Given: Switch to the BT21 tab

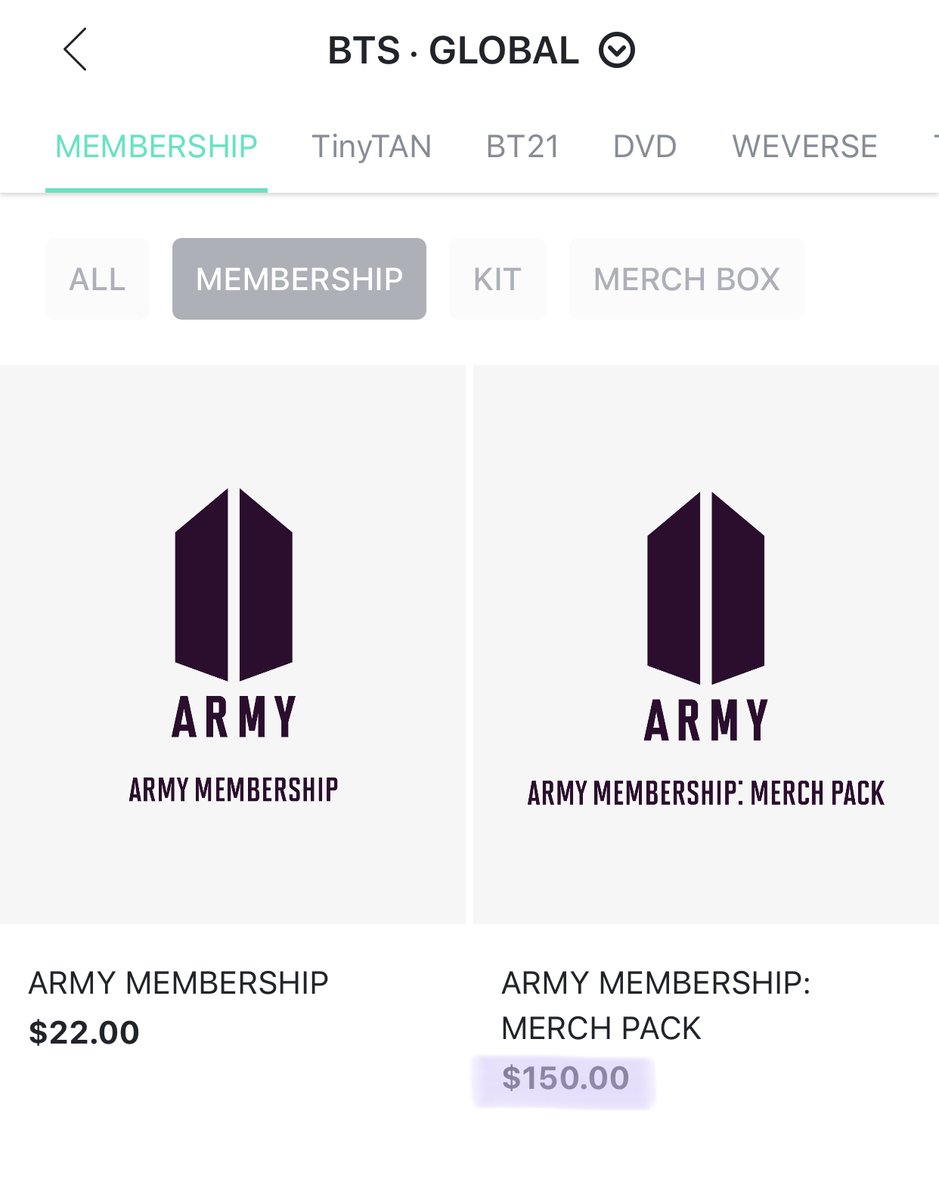Looking at the screenshot, I should [522, 146].
